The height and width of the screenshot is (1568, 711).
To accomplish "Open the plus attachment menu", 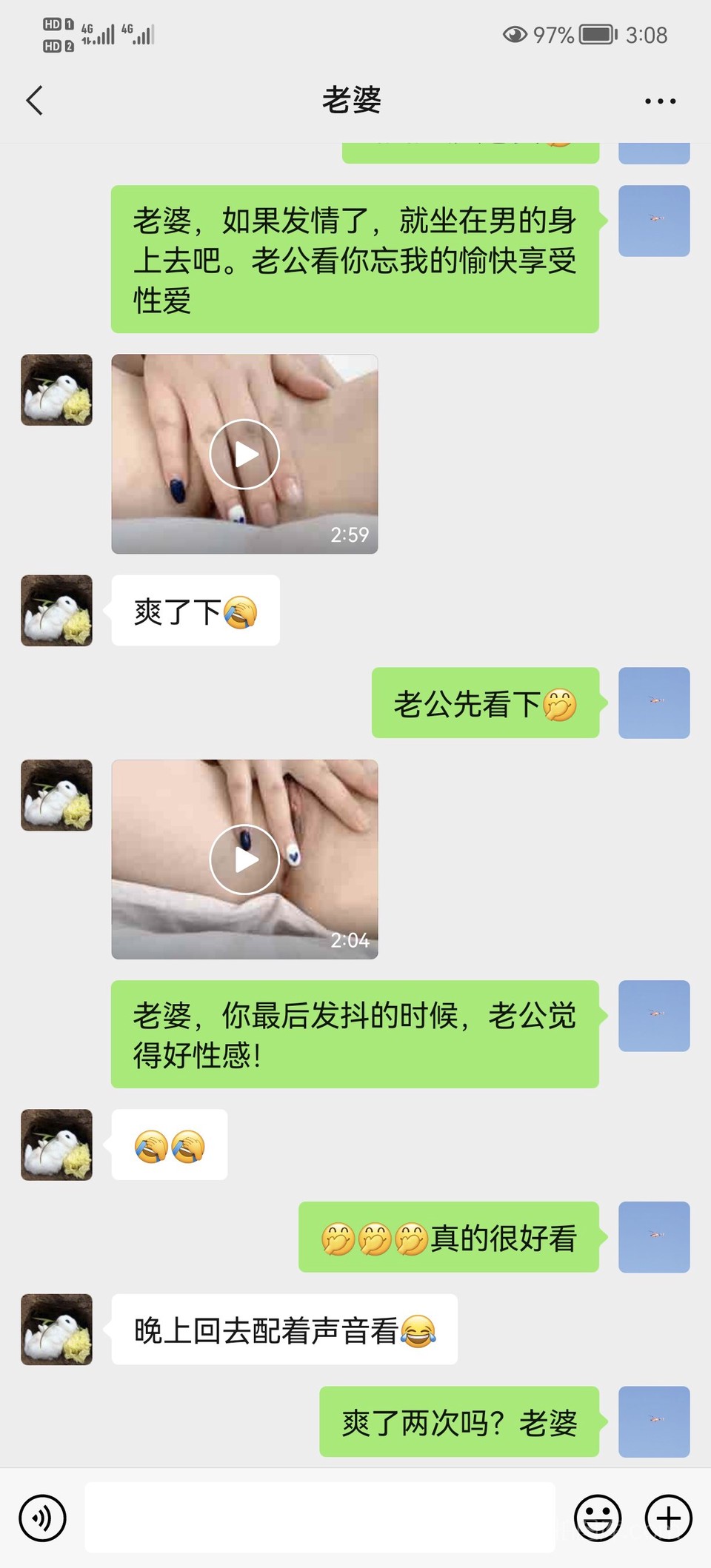I will tap(669, 1518).
